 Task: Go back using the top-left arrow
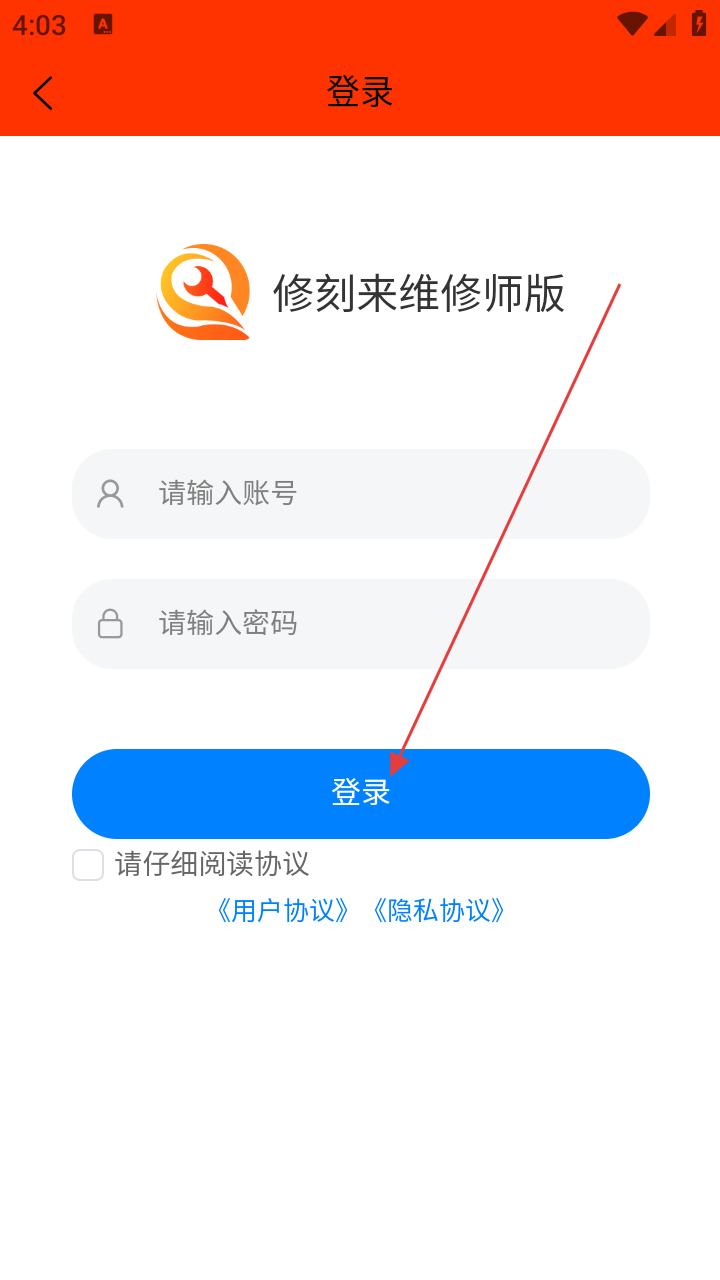click(x=42, y=93)
